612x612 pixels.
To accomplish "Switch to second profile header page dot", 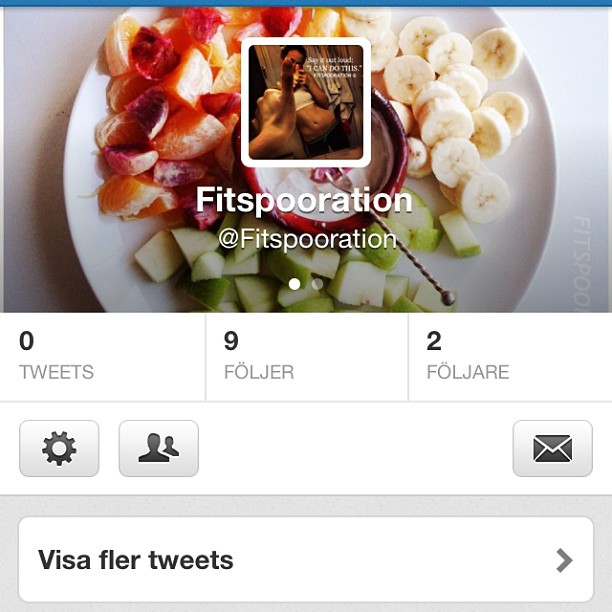I will [x=318, y=284].
